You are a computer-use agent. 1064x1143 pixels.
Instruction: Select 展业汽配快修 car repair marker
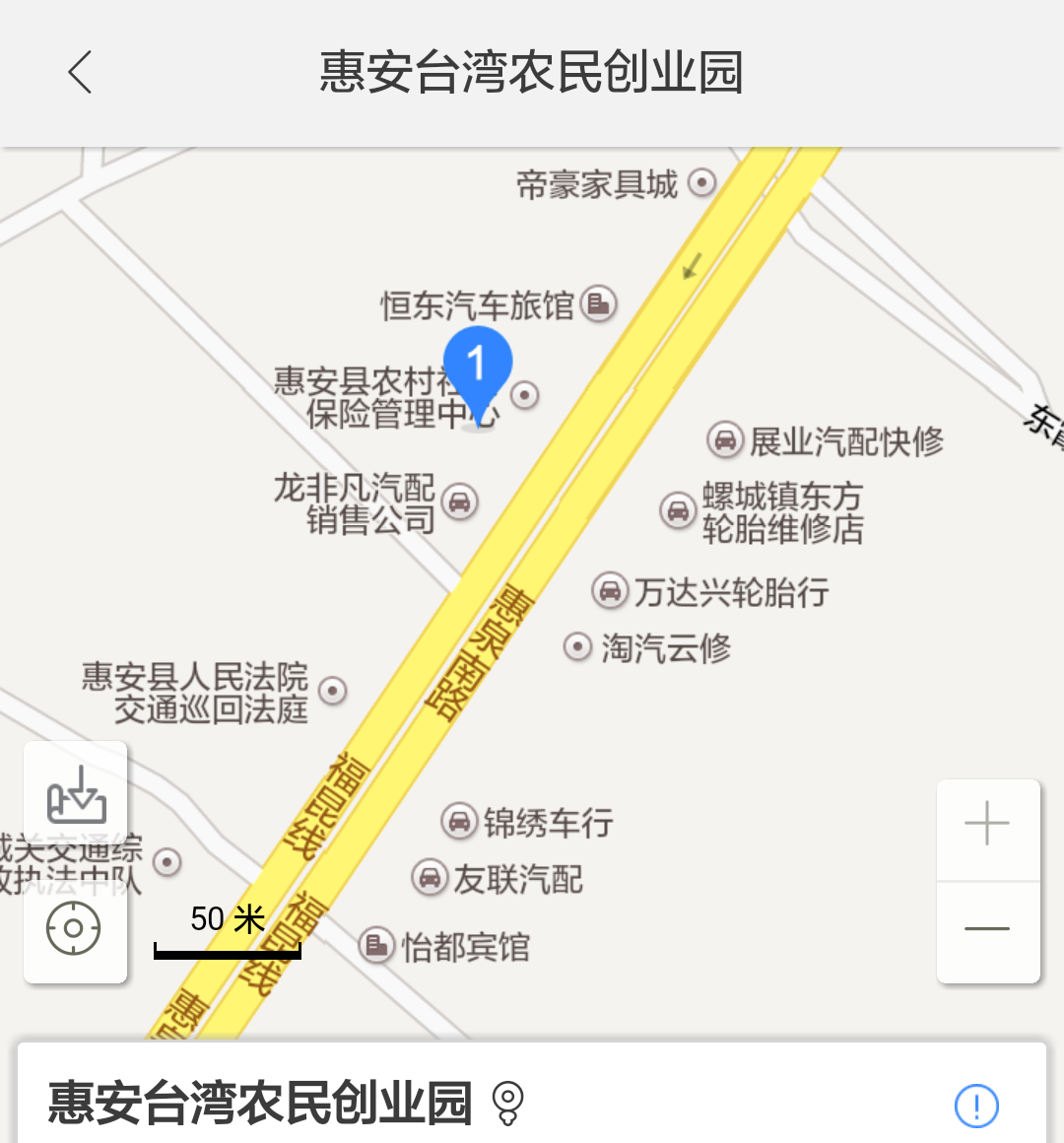pyautogui.click(x=725, y=439)
